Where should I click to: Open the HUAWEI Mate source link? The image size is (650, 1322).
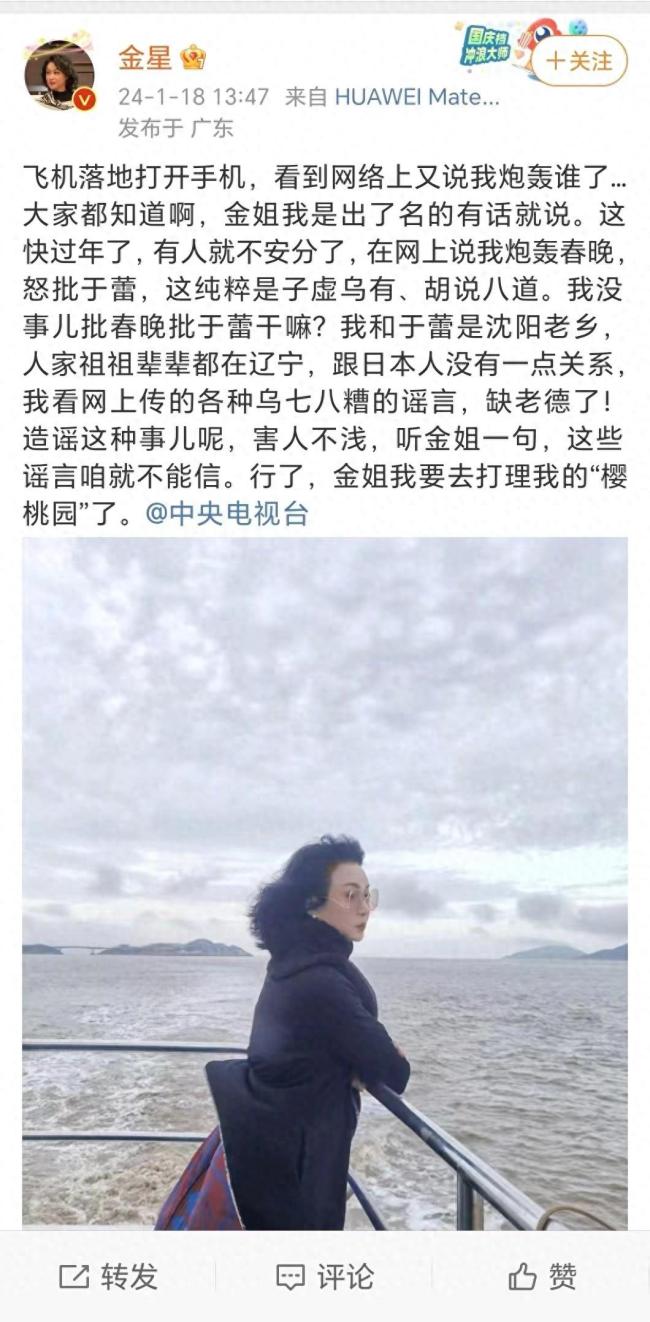[x=416, y=97]
